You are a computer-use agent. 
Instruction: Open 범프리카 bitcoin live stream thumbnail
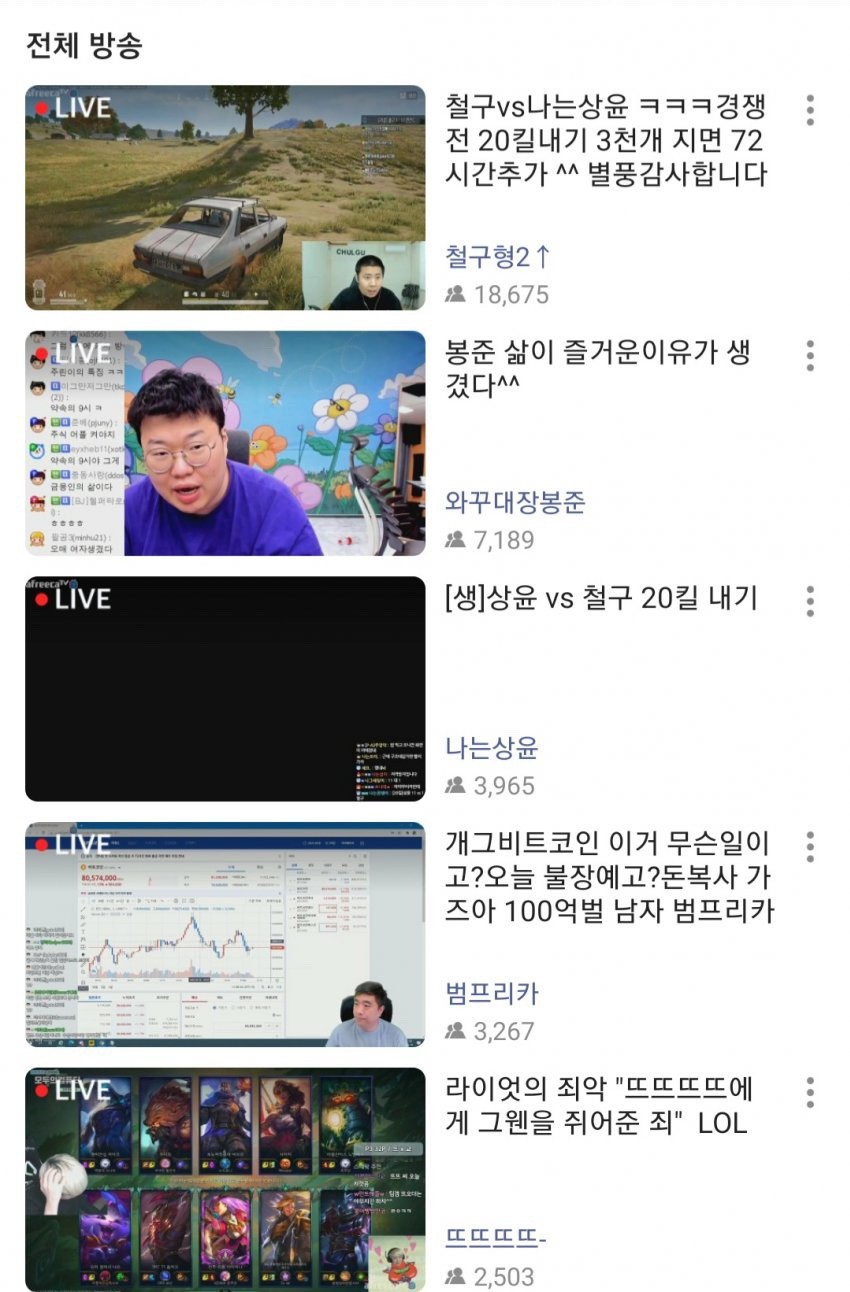point(225,934)
